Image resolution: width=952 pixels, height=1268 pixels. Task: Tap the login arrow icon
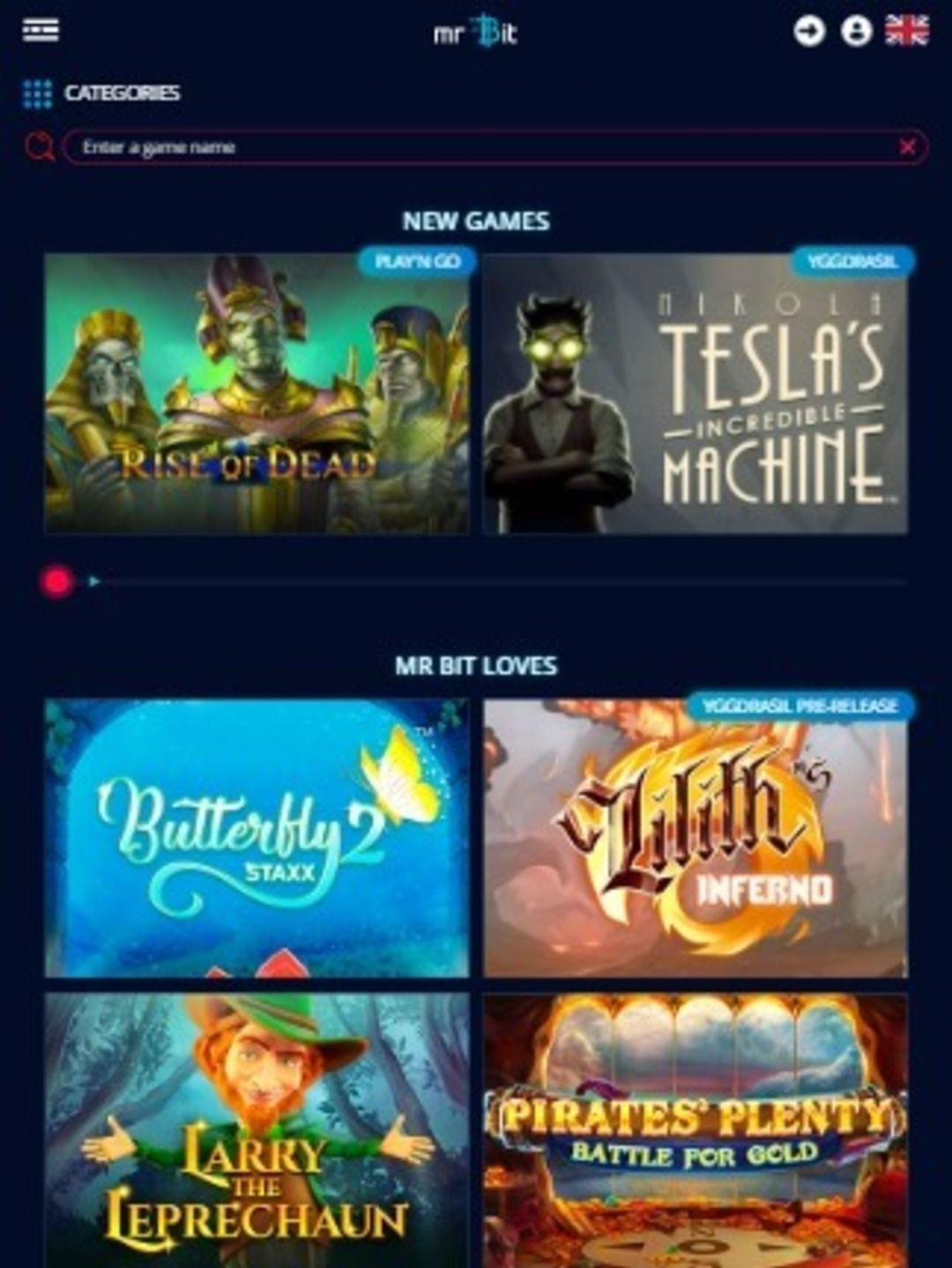(x=809, y=31)
